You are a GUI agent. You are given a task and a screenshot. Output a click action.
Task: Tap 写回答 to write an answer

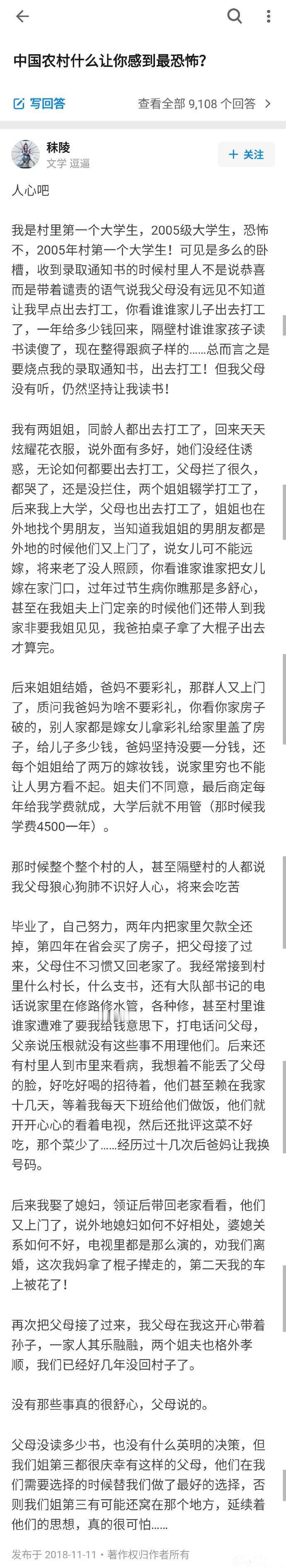39,104
